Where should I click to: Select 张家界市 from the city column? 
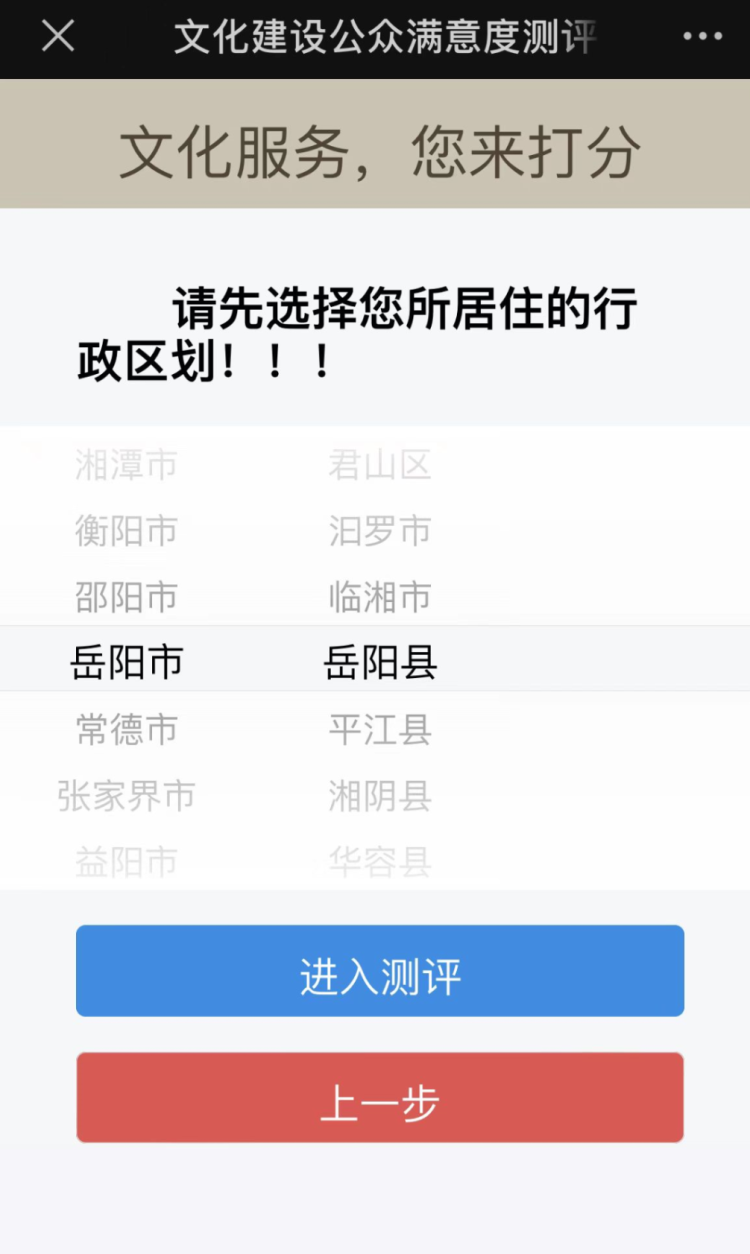point(126,796)
